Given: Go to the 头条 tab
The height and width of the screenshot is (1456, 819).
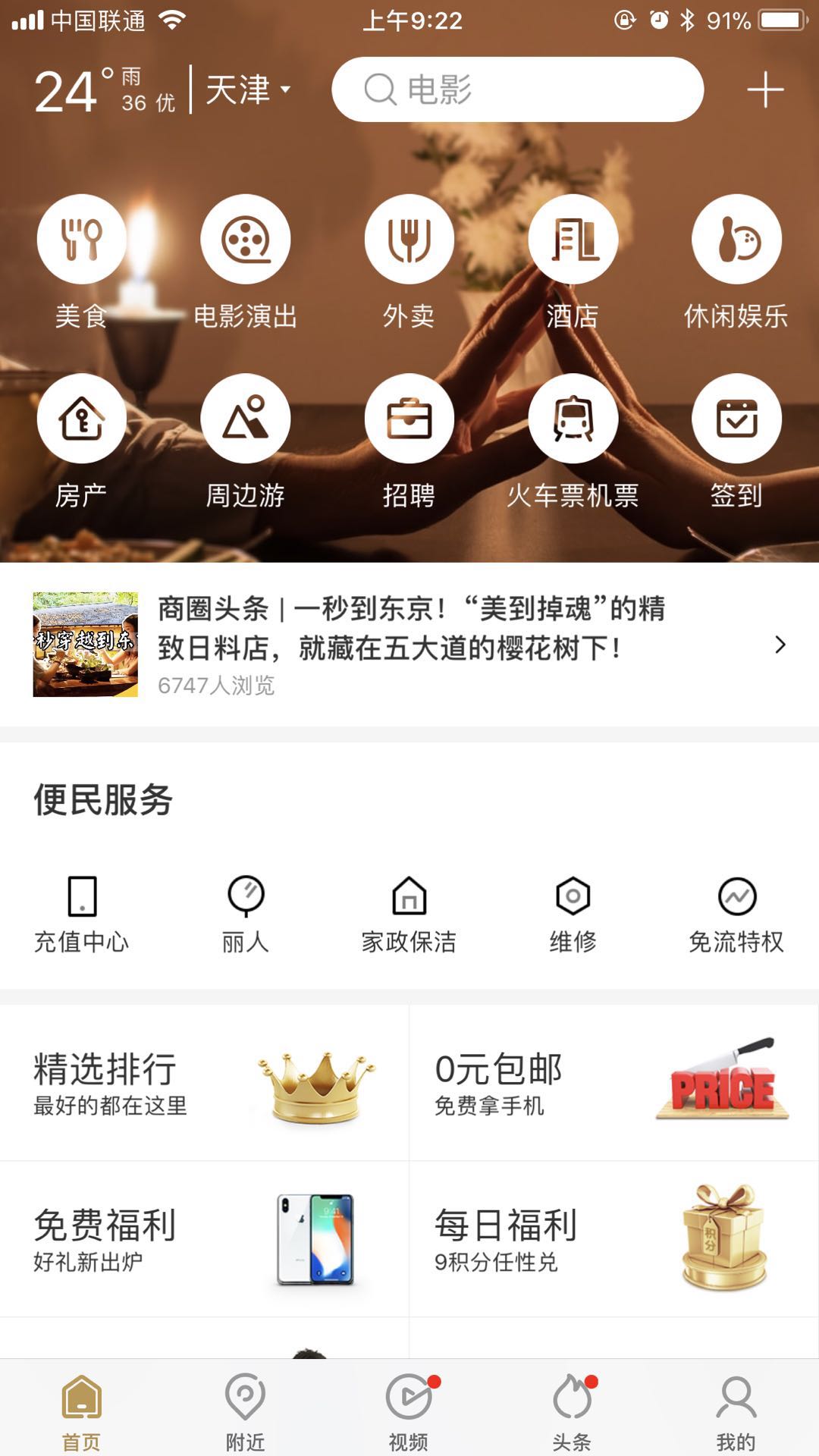Looking at the screenshot, I should 573,1409.
